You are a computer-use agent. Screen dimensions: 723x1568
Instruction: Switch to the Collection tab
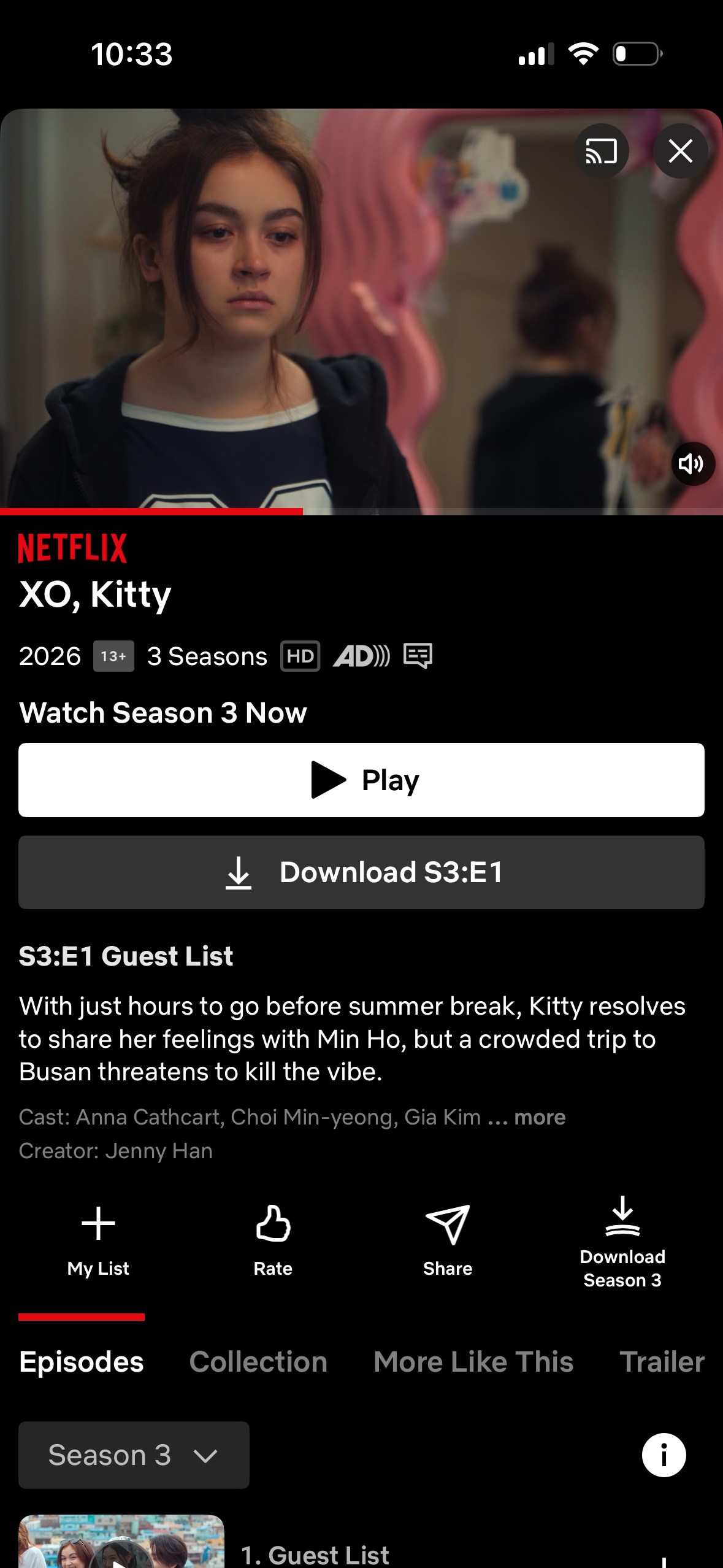258,1362
